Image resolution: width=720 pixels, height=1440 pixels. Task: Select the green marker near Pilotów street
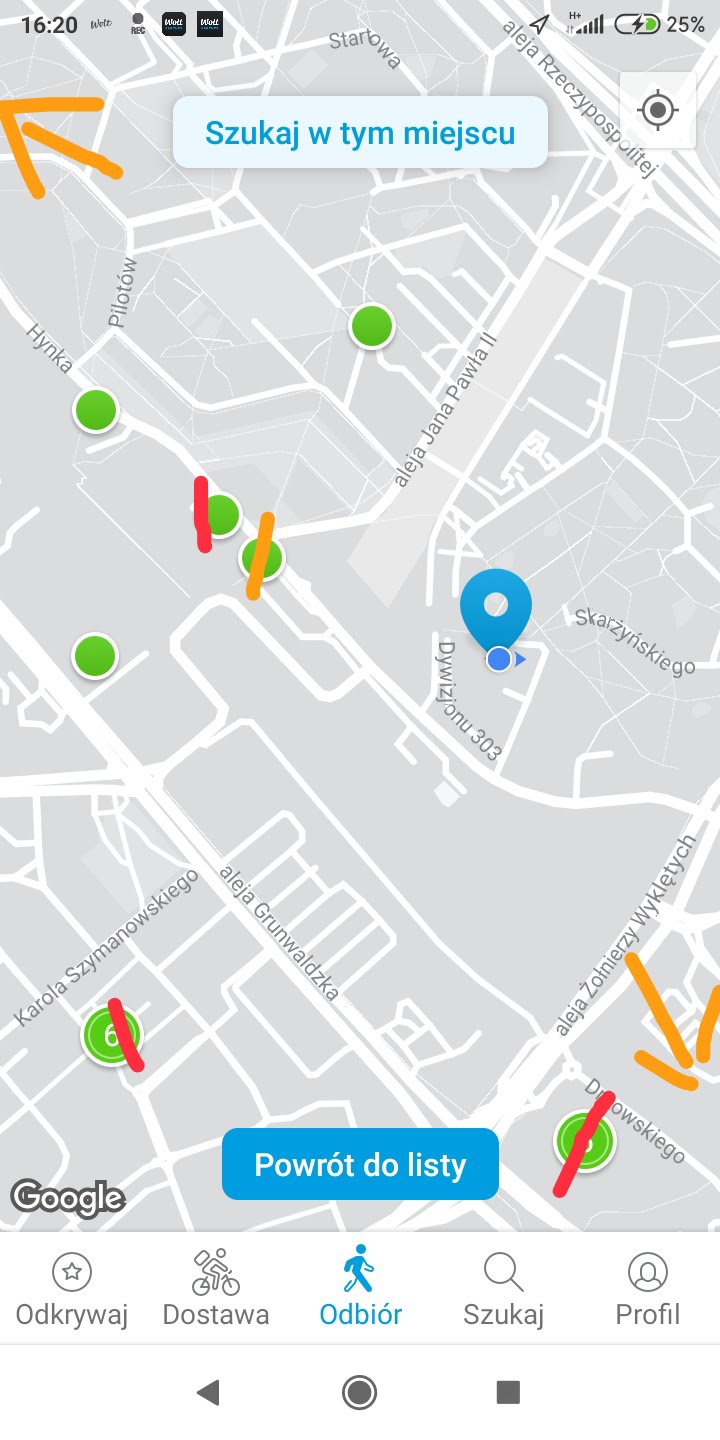(96, 410)
